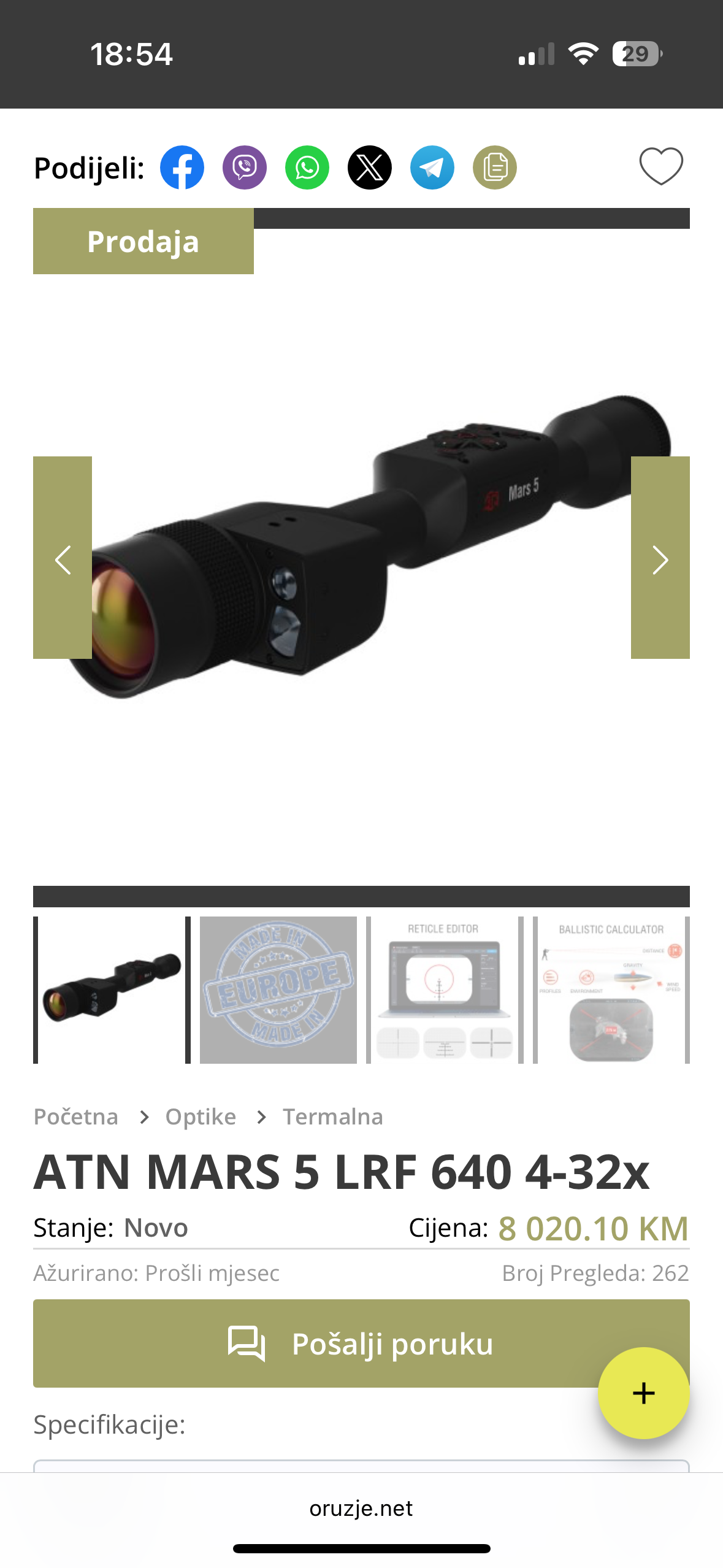The height and width of the screenshot is (1568, 723).
Task: Open the Optike category breadcrumb
Action: pyautogui.click(x=201, y=1117)
